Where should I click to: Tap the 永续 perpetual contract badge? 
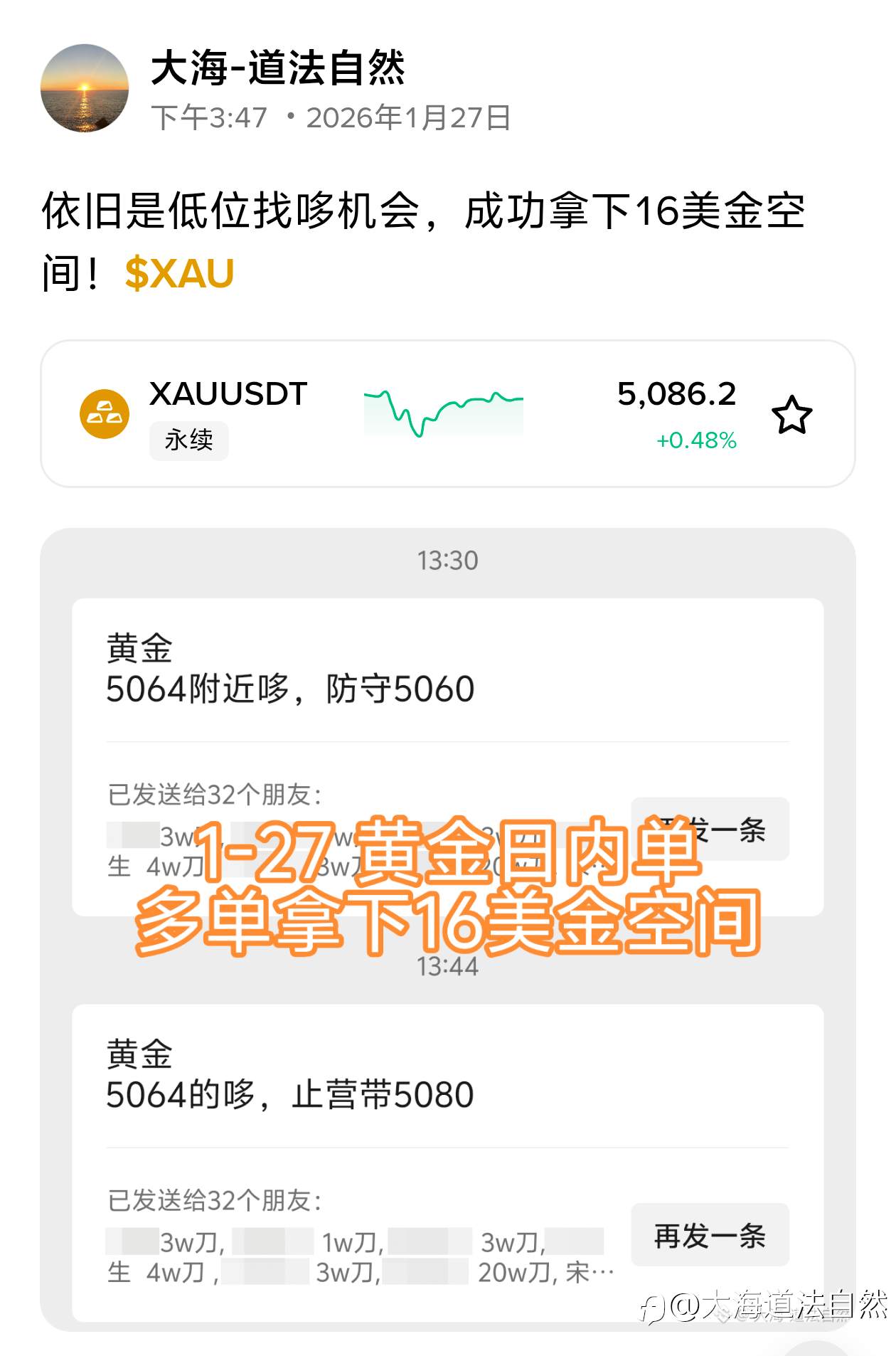[x=188, y=441]
